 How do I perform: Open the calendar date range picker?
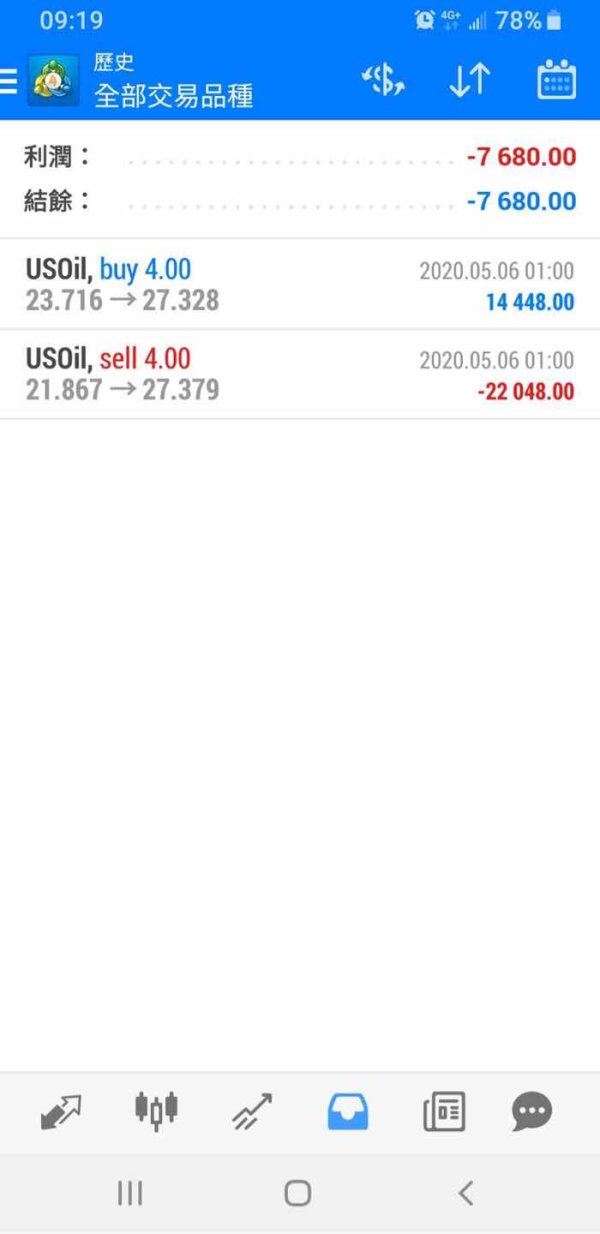tap(556, 80)
